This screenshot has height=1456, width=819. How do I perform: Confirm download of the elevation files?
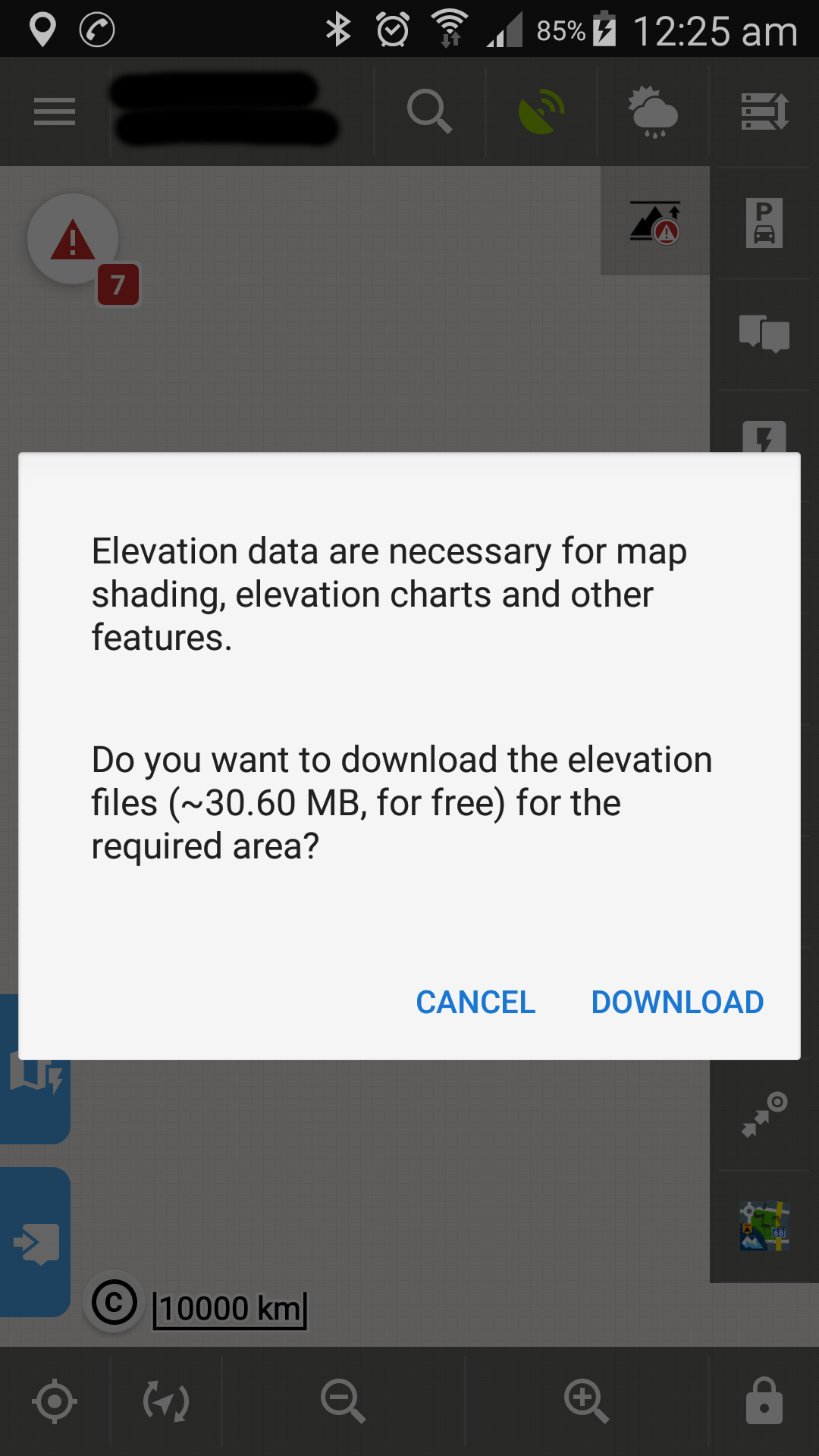677,1002
